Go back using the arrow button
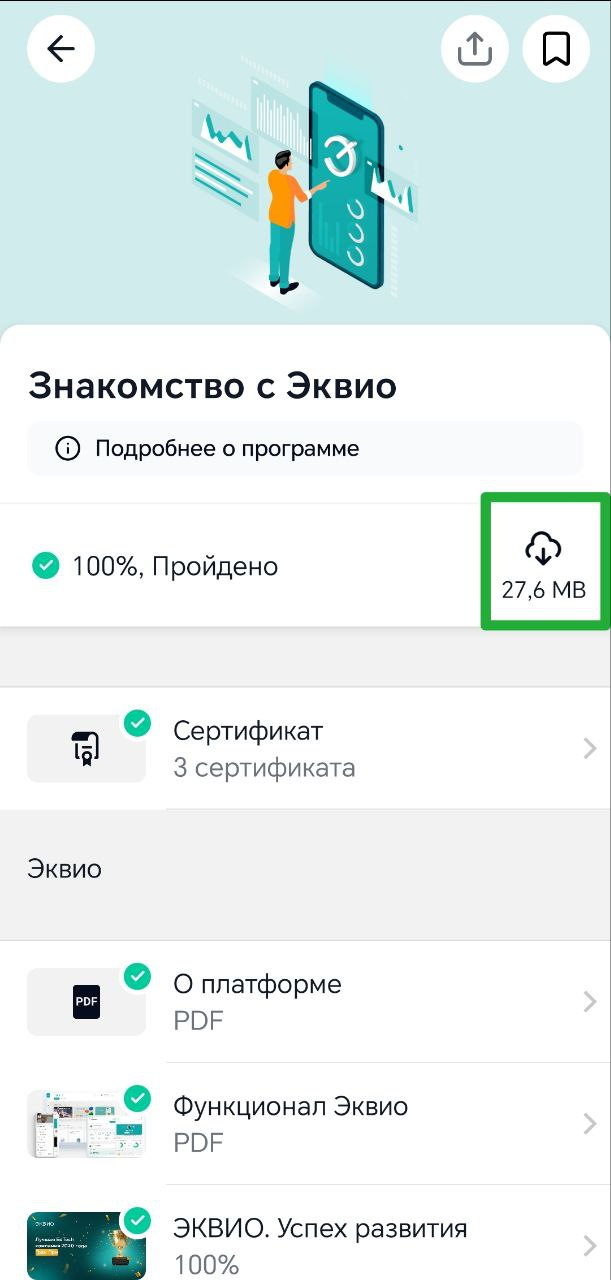This screenshot has height=1280, width=611. (x=61, y=49)
